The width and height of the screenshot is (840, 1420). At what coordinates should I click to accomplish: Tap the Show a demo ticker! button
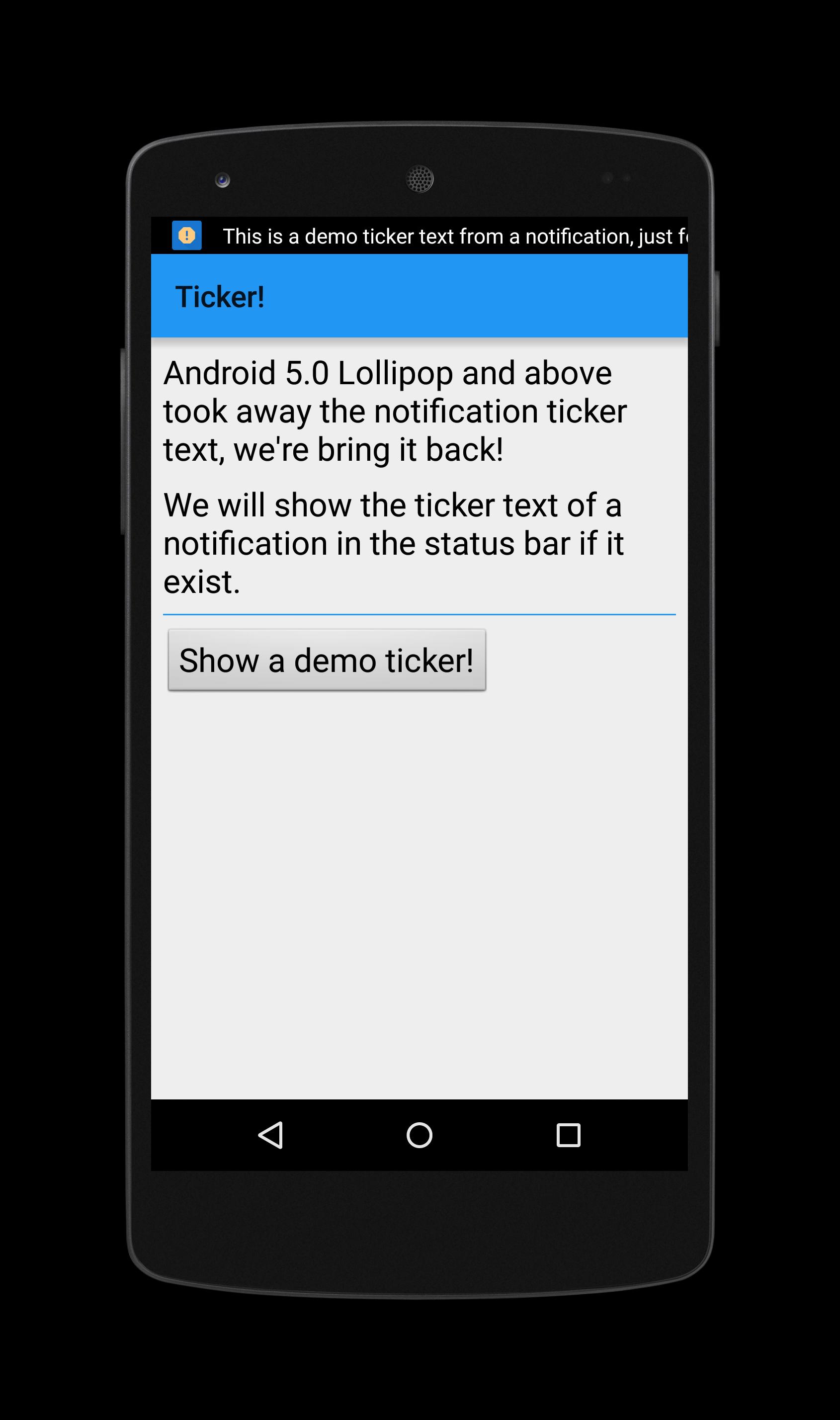(x=327, y=660)
